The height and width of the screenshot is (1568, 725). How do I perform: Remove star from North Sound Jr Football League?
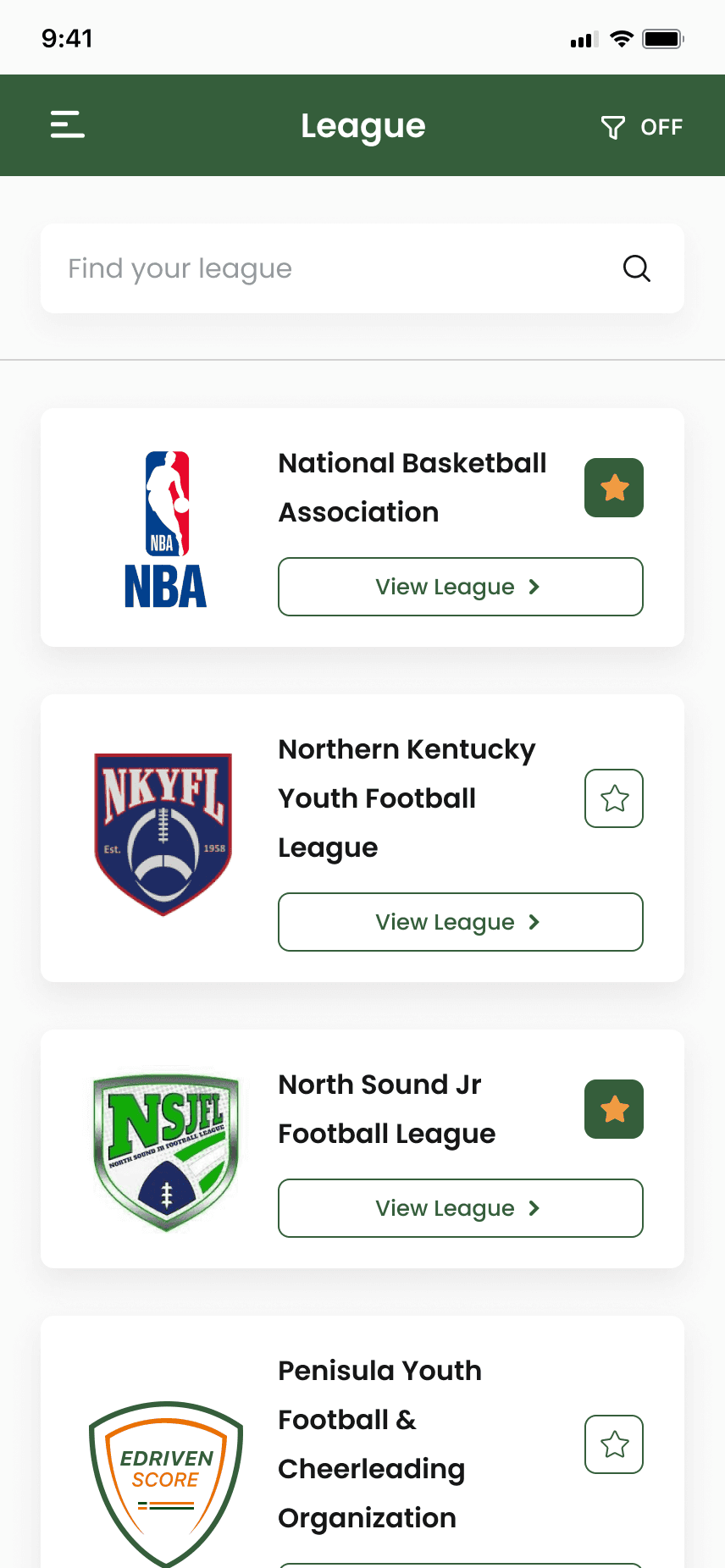click(613, 1109)
